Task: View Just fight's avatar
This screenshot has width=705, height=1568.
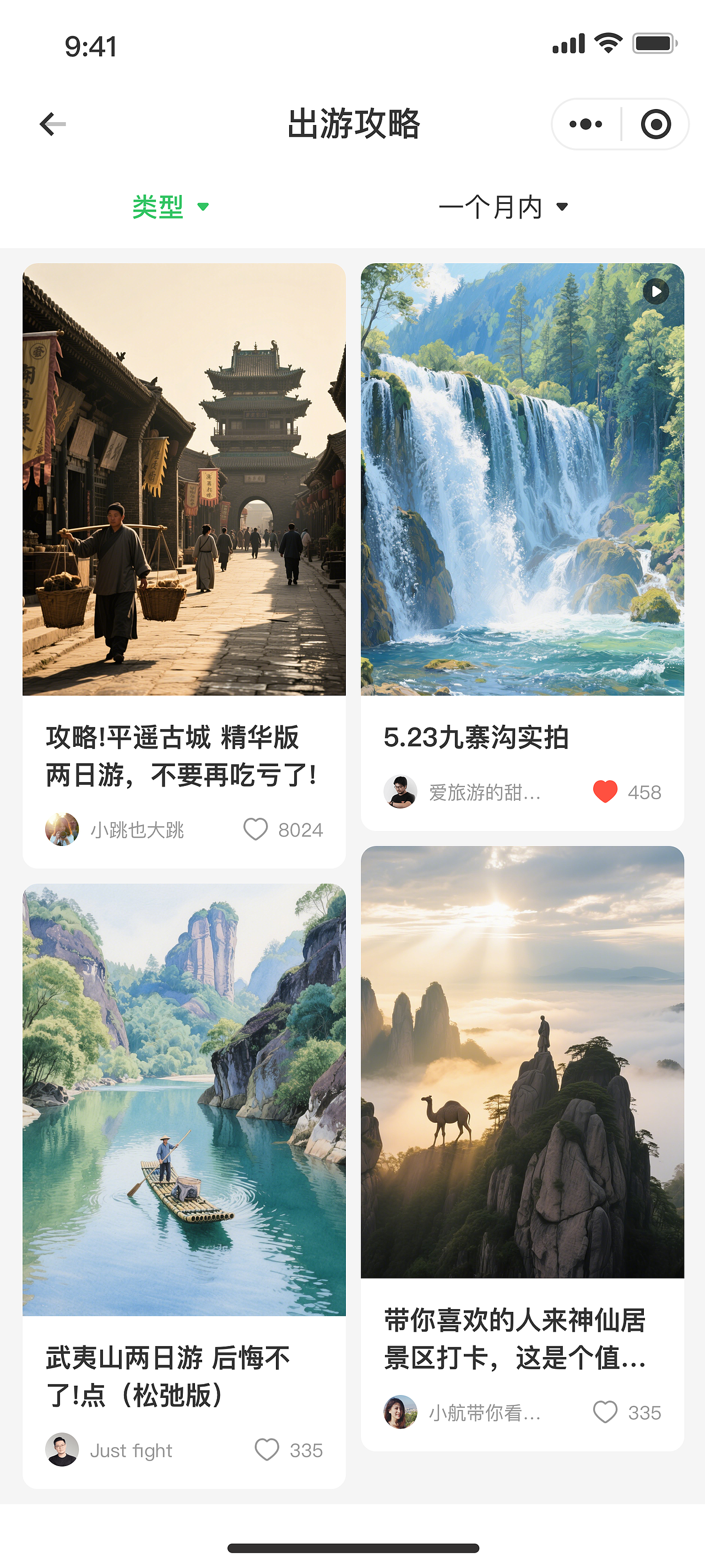Action: pos(63,1450)
